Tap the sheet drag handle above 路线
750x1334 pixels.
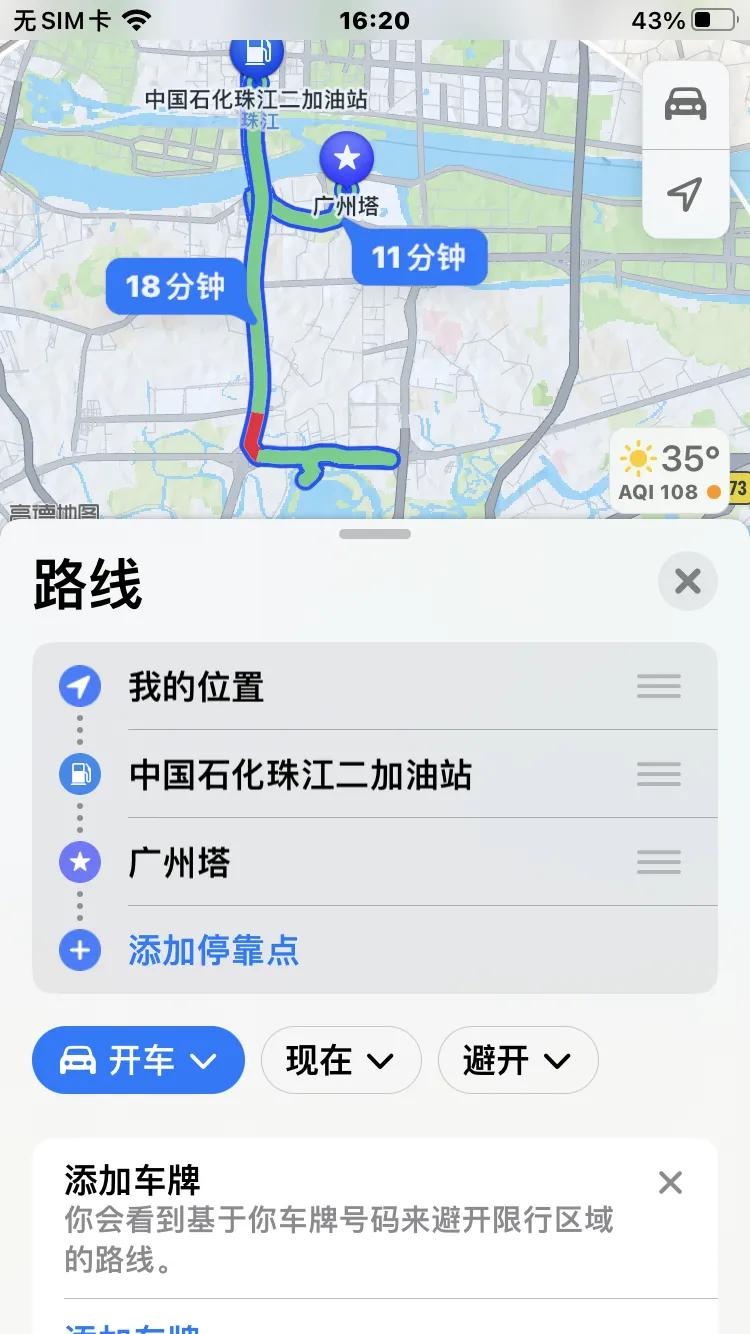[x=375, y=533]
